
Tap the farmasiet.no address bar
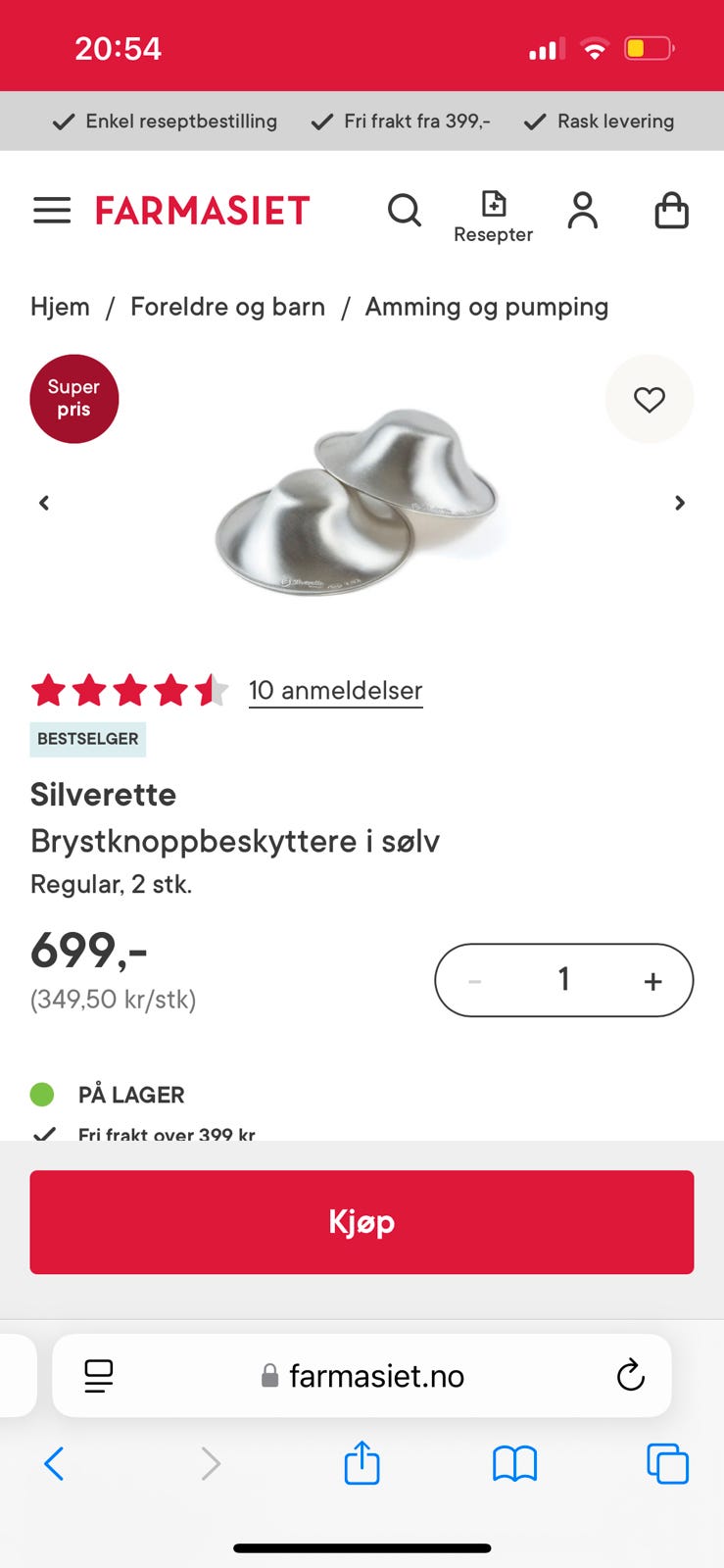[x=377, y=1375]
